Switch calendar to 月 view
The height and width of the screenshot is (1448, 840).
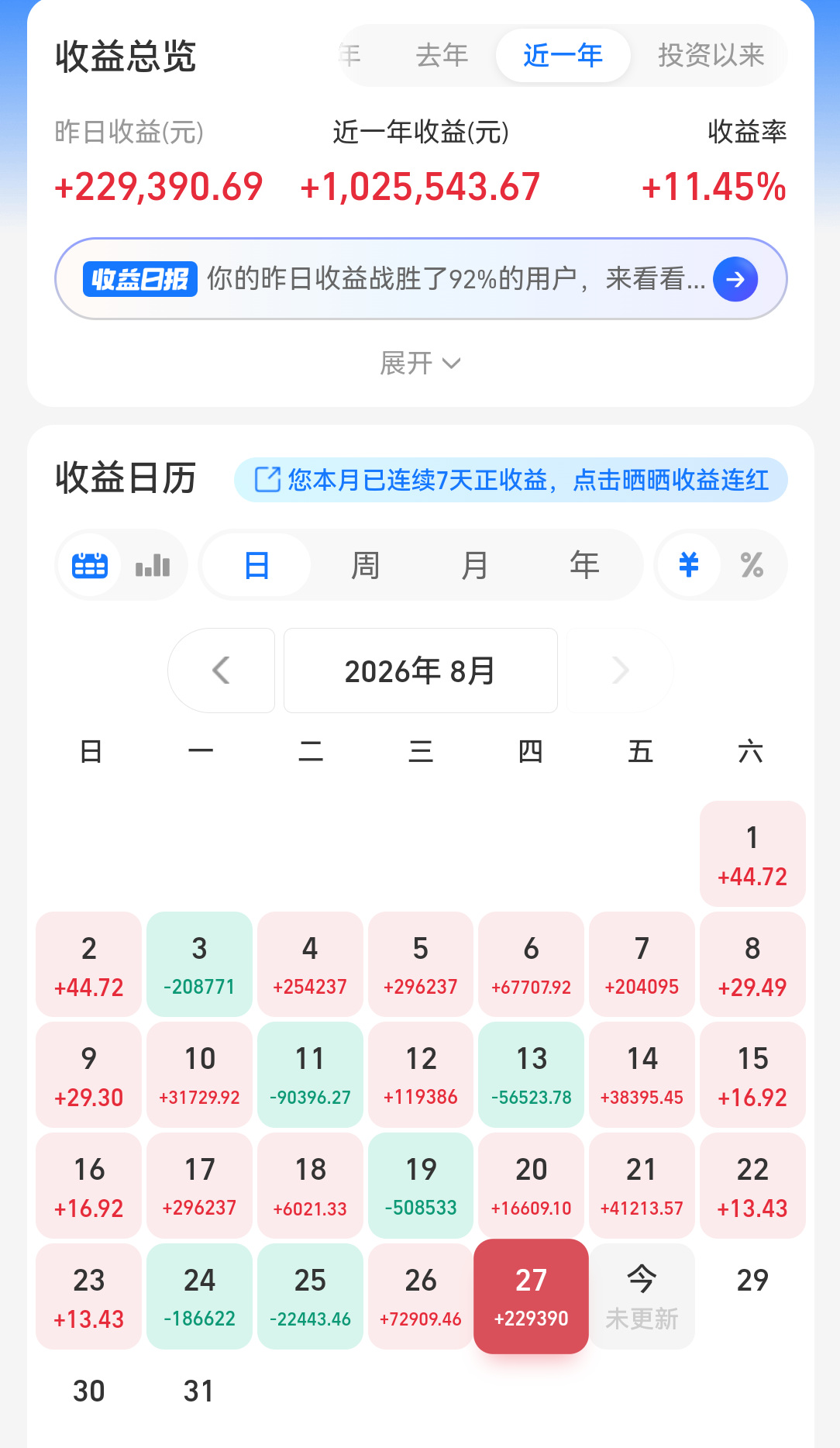tap(474, 565)
